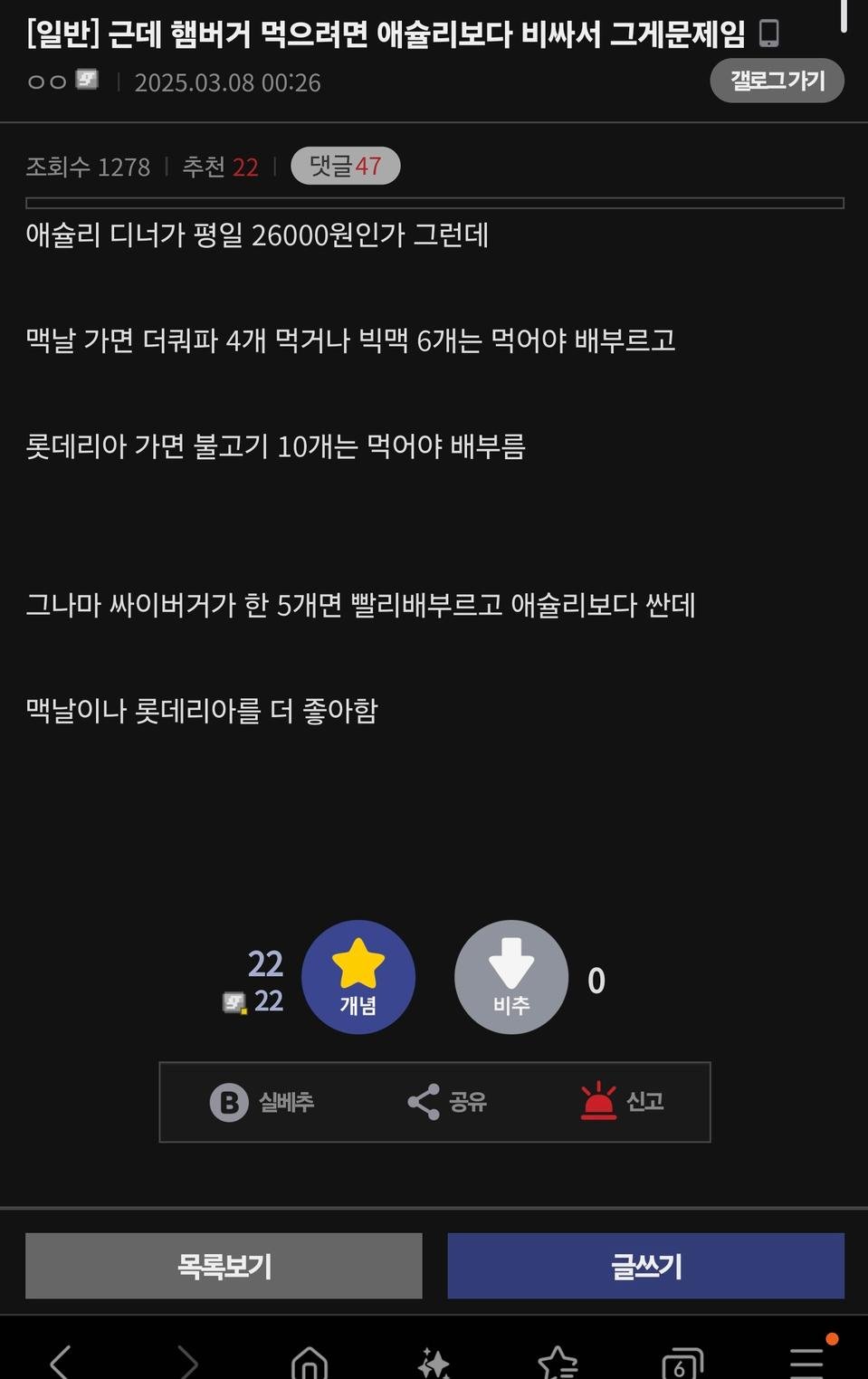The width and height of the screenshot is (868, 1379).
Task: Write a new post with 글쓰기
Action: tap(645, 1265)
